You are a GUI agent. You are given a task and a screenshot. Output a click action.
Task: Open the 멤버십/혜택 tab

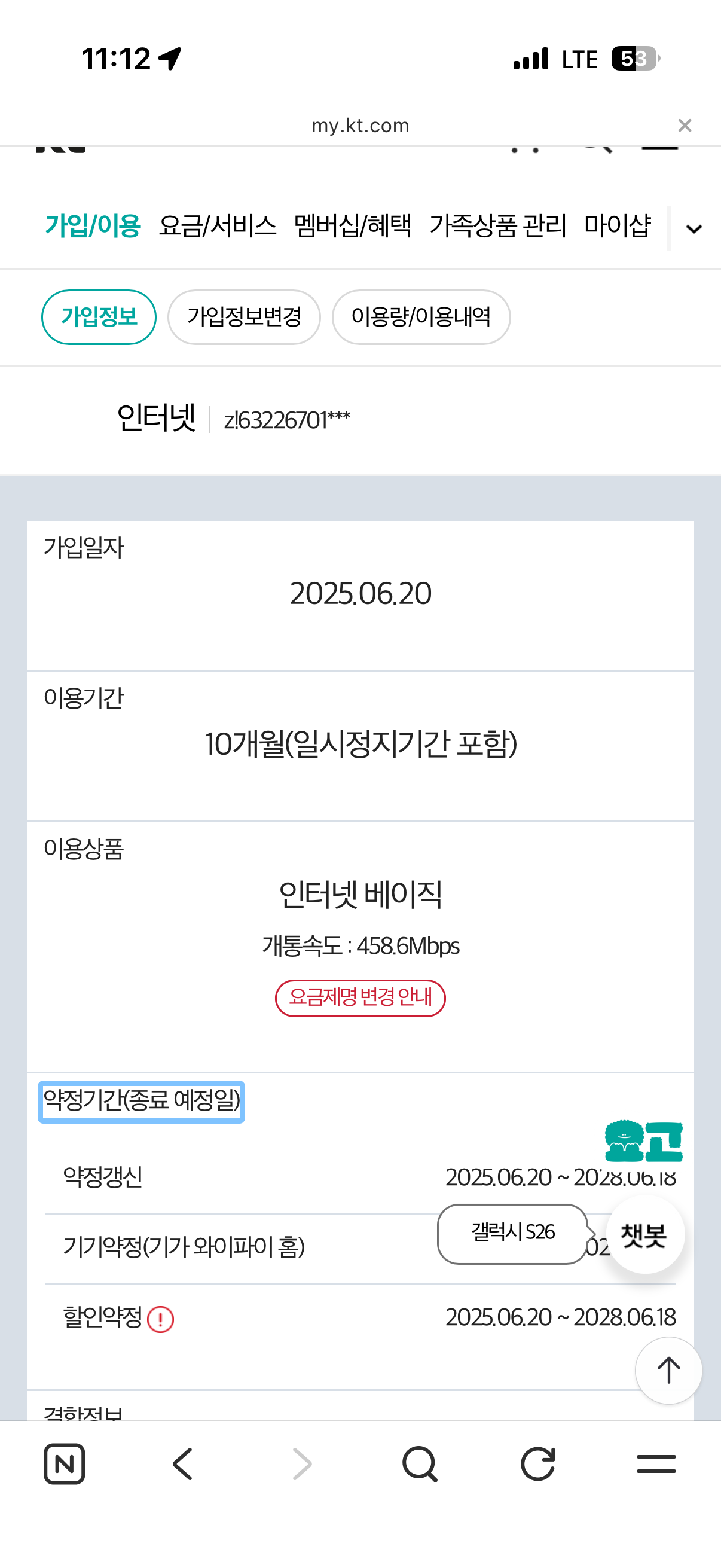coord(352,226)
